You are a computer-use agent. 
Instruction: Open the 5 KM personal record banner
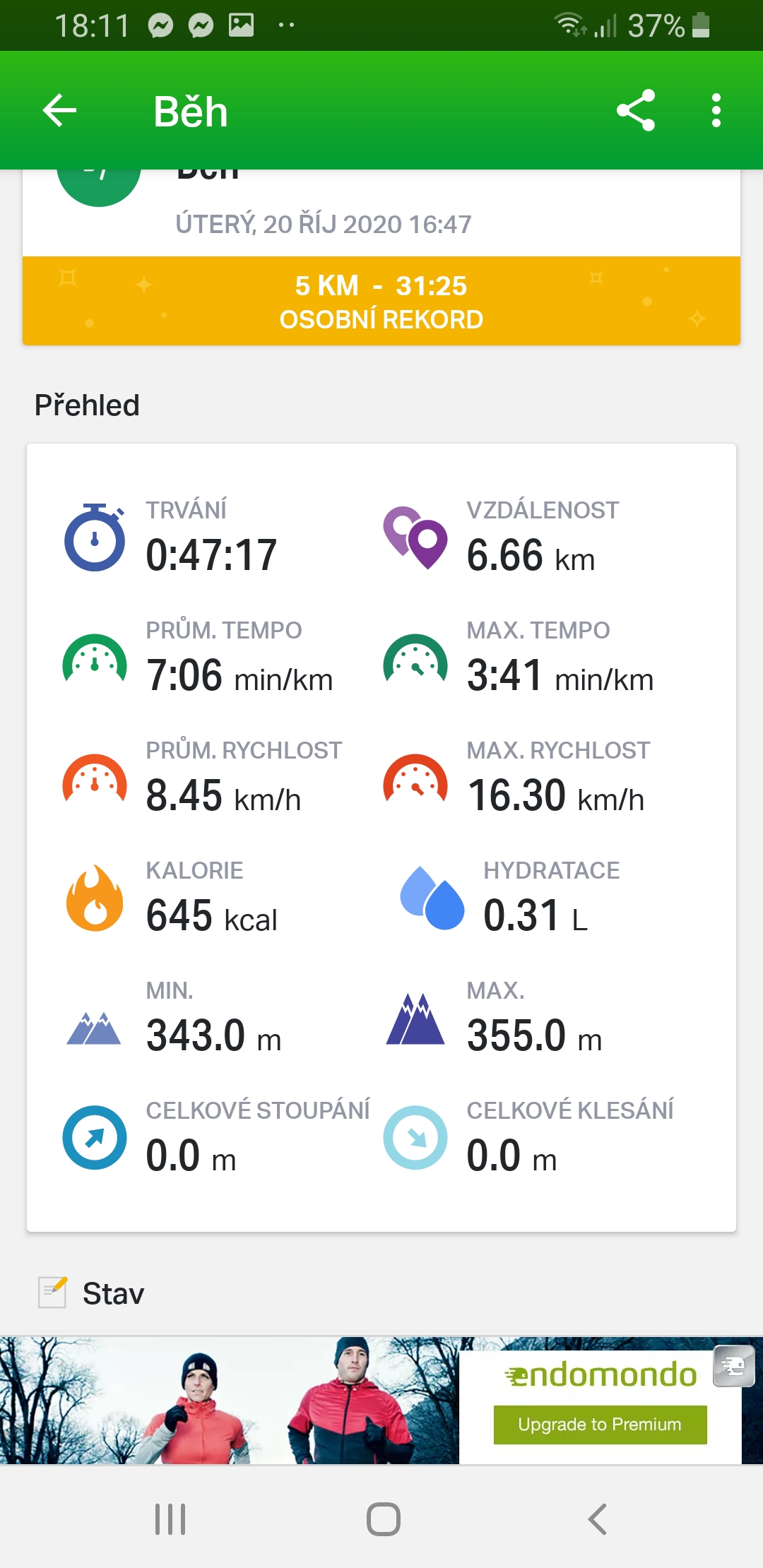(x=381, y=301)
